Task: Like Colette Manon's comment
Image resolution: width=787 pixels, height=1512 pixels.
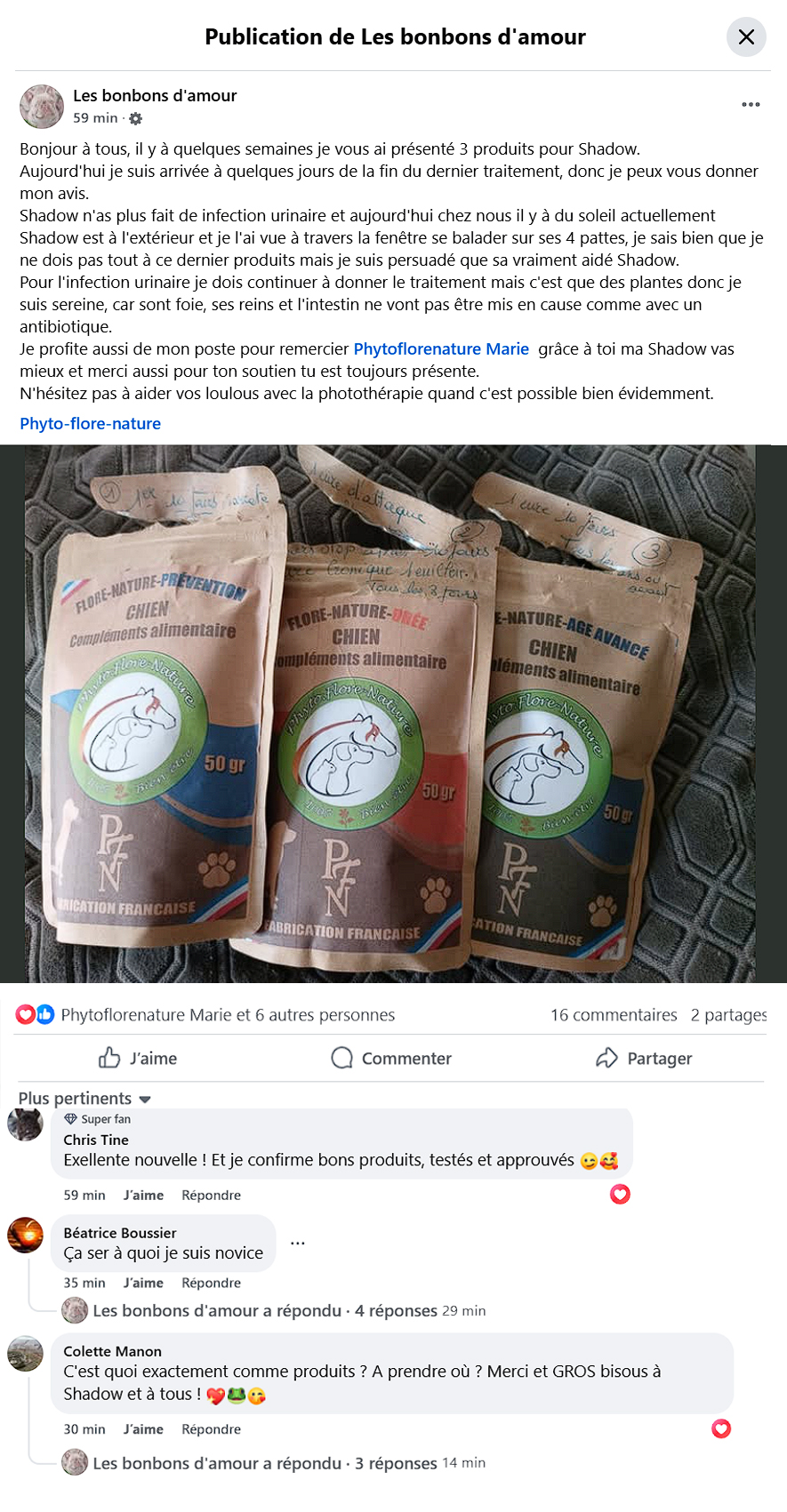Action: pyautogui.click(x=143, y=1429)
